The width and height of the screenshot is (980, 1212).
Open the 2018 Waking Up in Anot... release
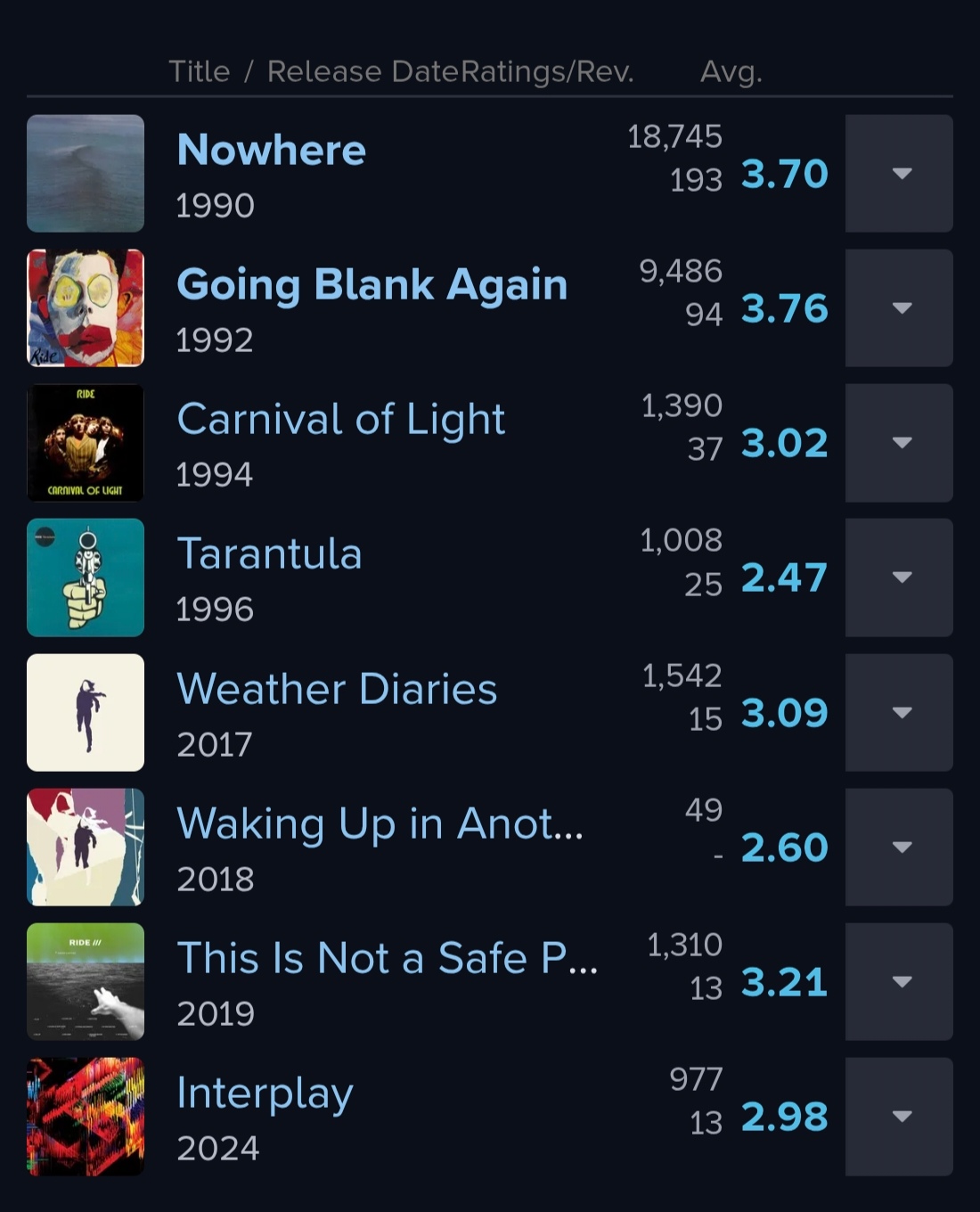380,823
